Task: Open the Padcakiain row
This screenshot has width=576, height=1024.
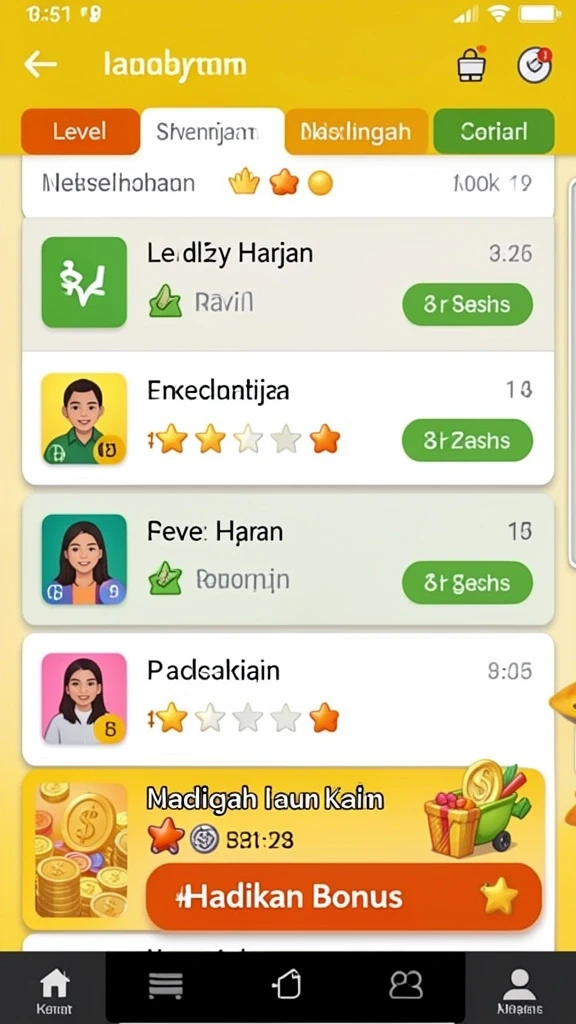Action: tap(288, 699)
